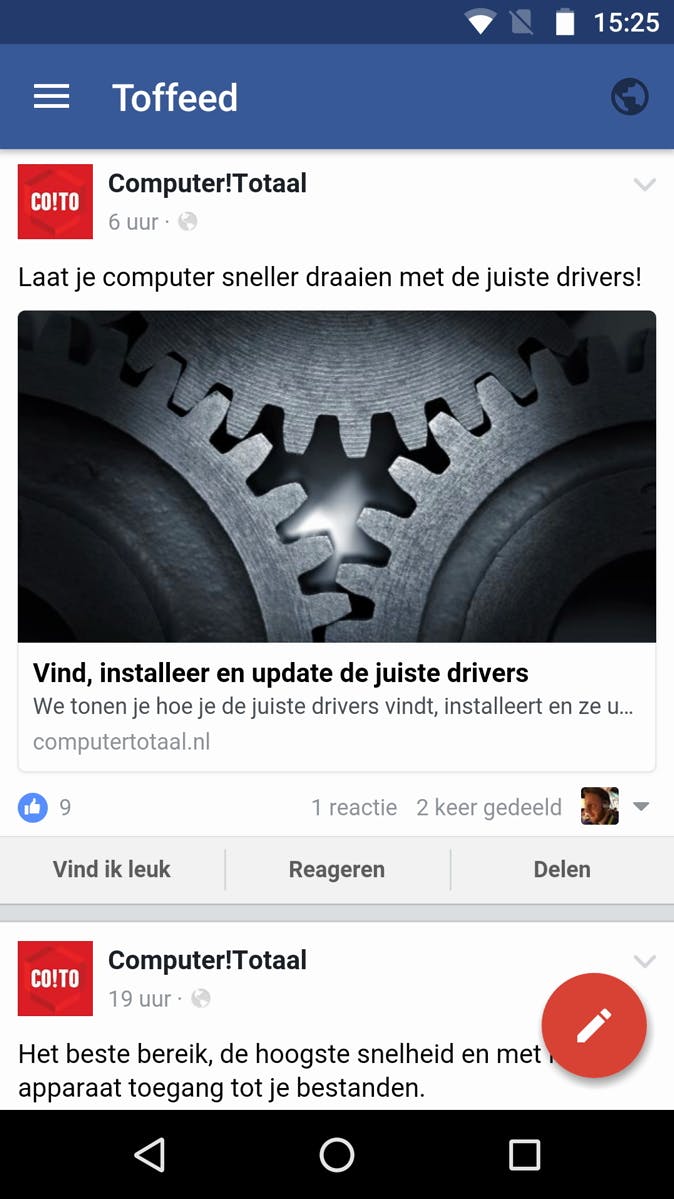The width and height of the screenshot is (674, 1199).
Task: Expand options chevron on the 19 uur post
Action: tap(644, 961)
